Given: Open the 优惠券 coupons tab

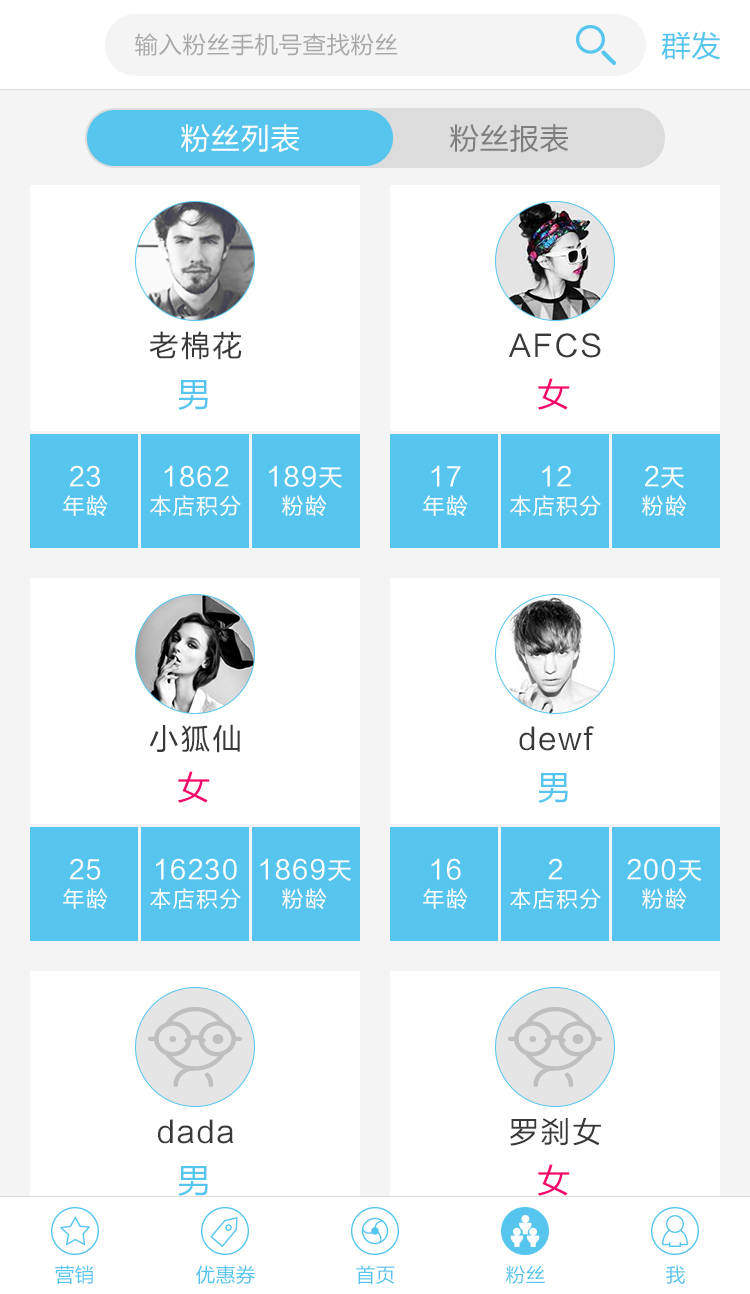Looking at the screenshot, I should click(x=225, y=1245).
